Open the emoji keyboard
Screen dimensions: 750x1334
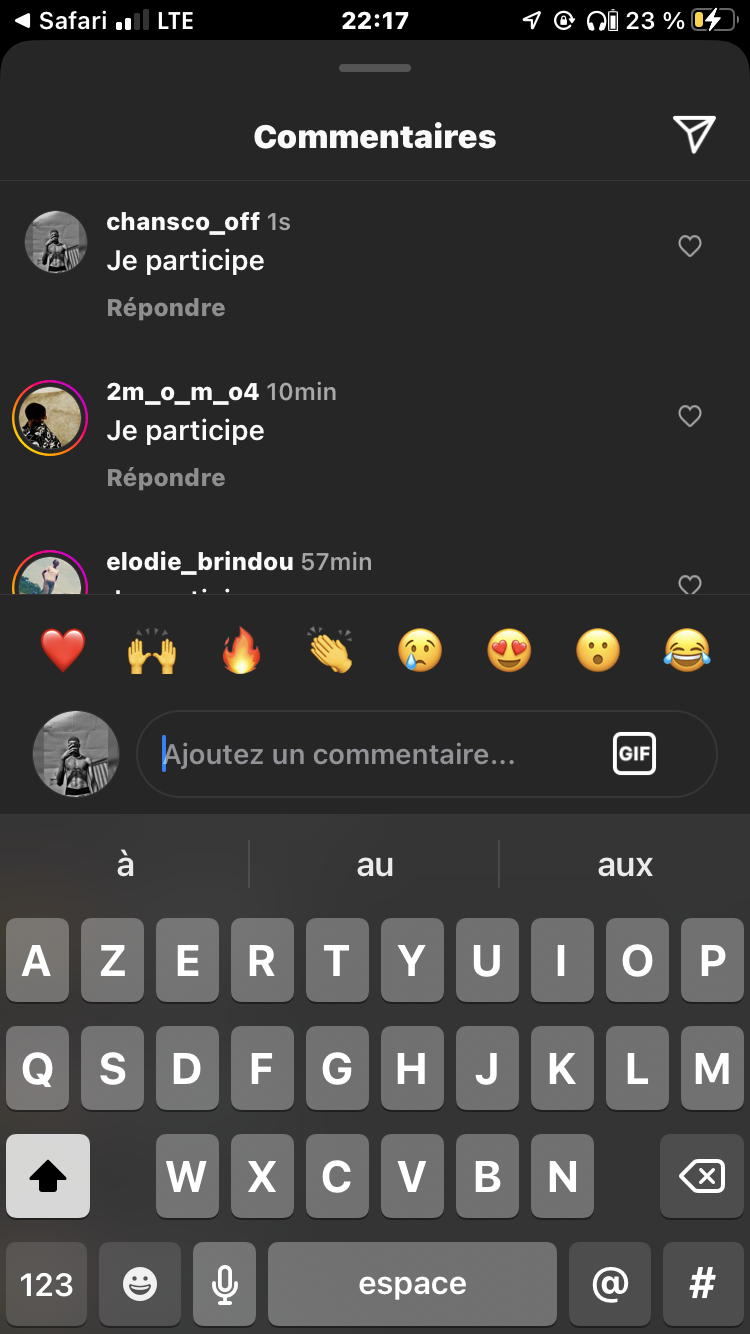[x=140, y=1284]
